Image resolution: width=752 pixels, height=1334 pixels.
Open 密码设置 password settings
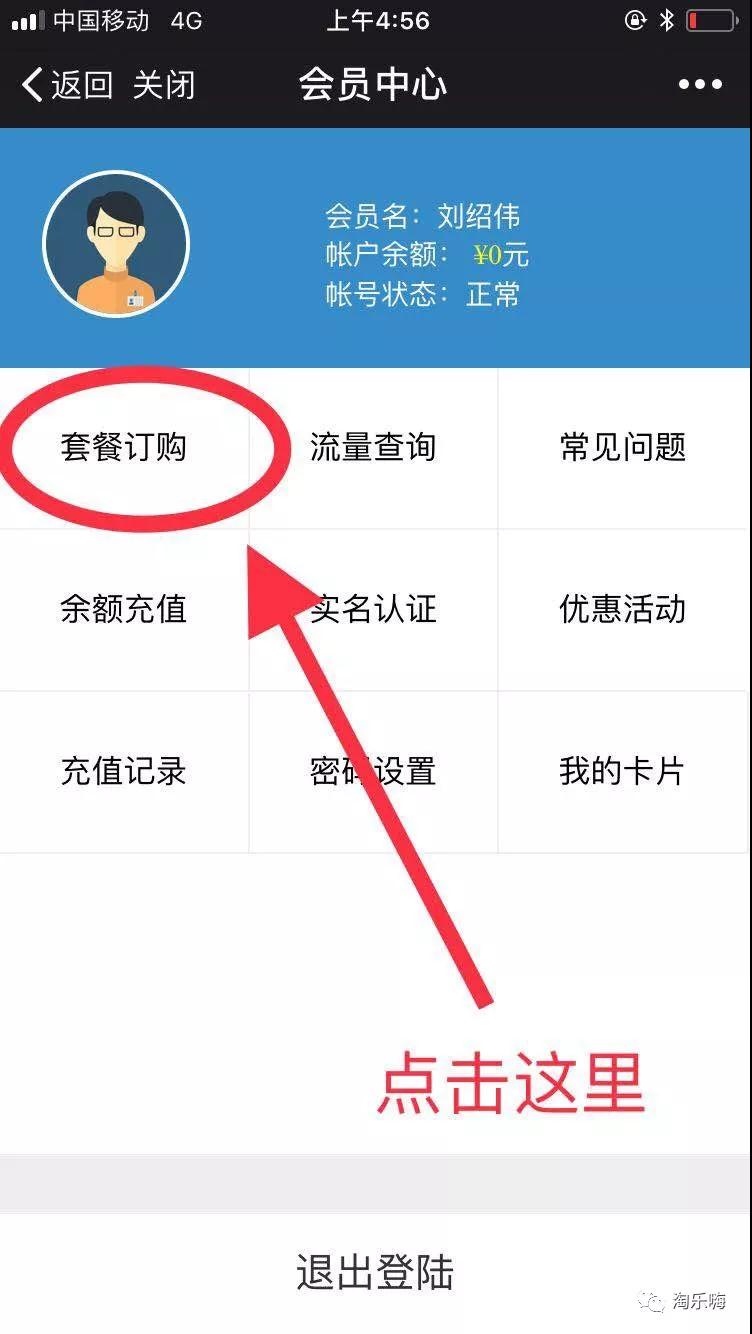(373, 771)
